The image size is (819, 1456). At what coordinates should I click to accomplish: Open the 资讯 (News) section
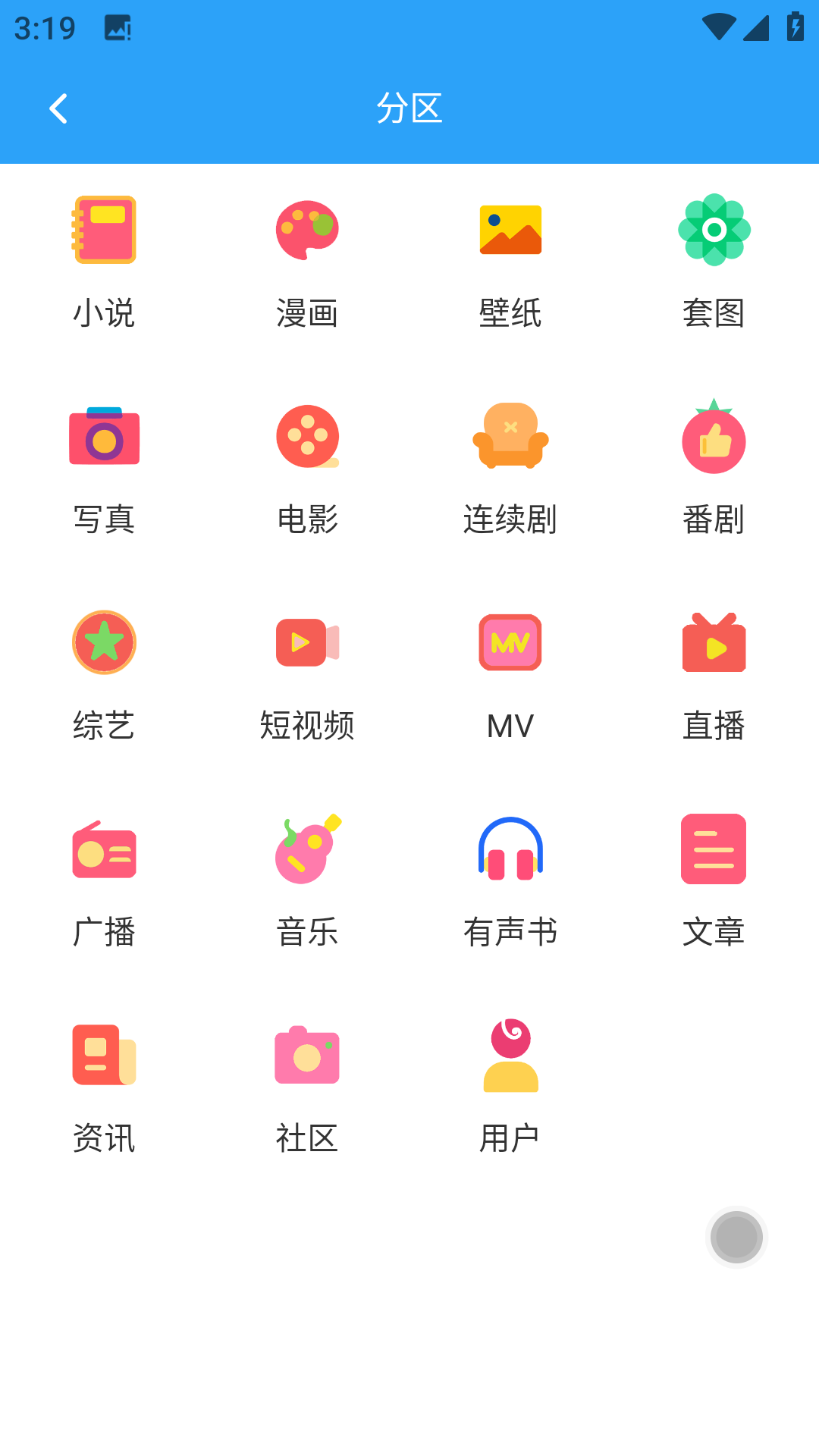(104, 1056)
